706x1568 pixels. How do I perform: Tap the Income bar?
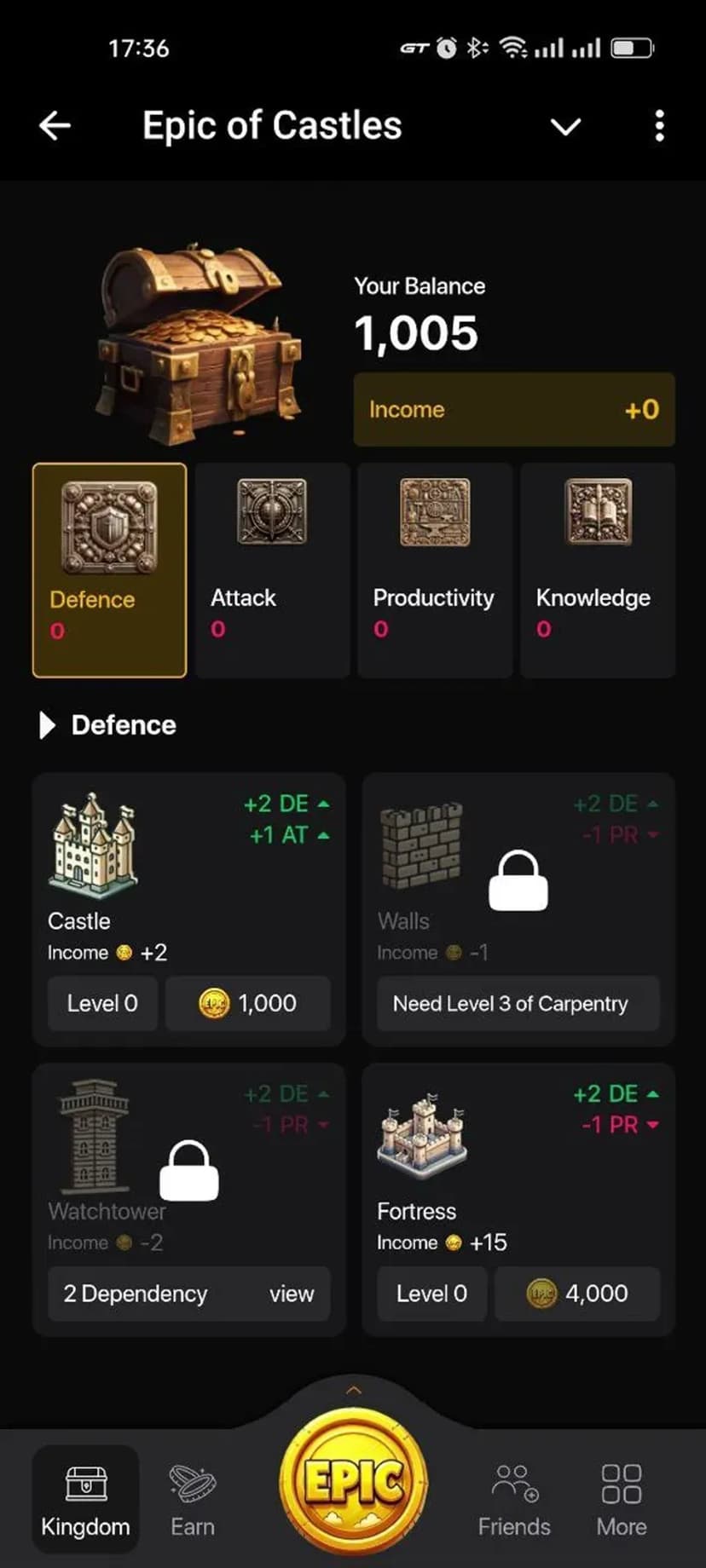pos(514,410)
